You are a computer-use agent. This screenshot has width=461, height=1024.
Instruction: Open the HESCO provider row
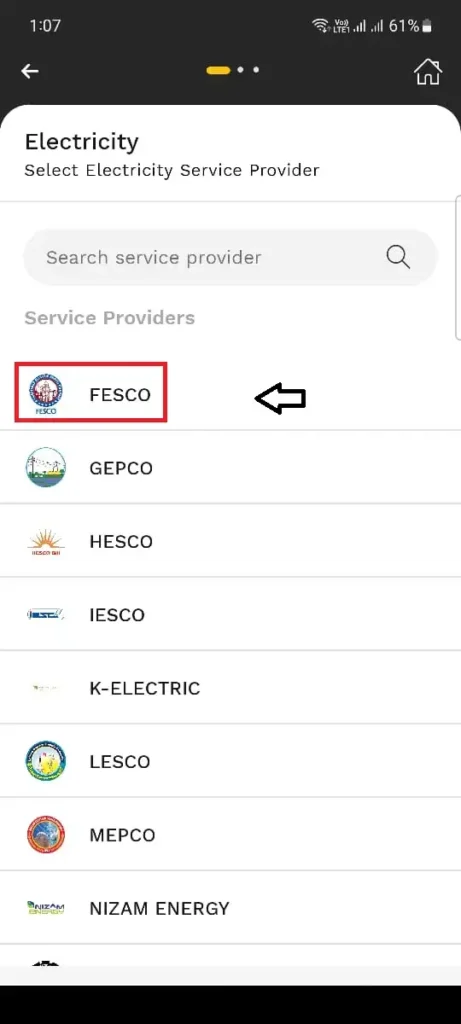[230, 541]
